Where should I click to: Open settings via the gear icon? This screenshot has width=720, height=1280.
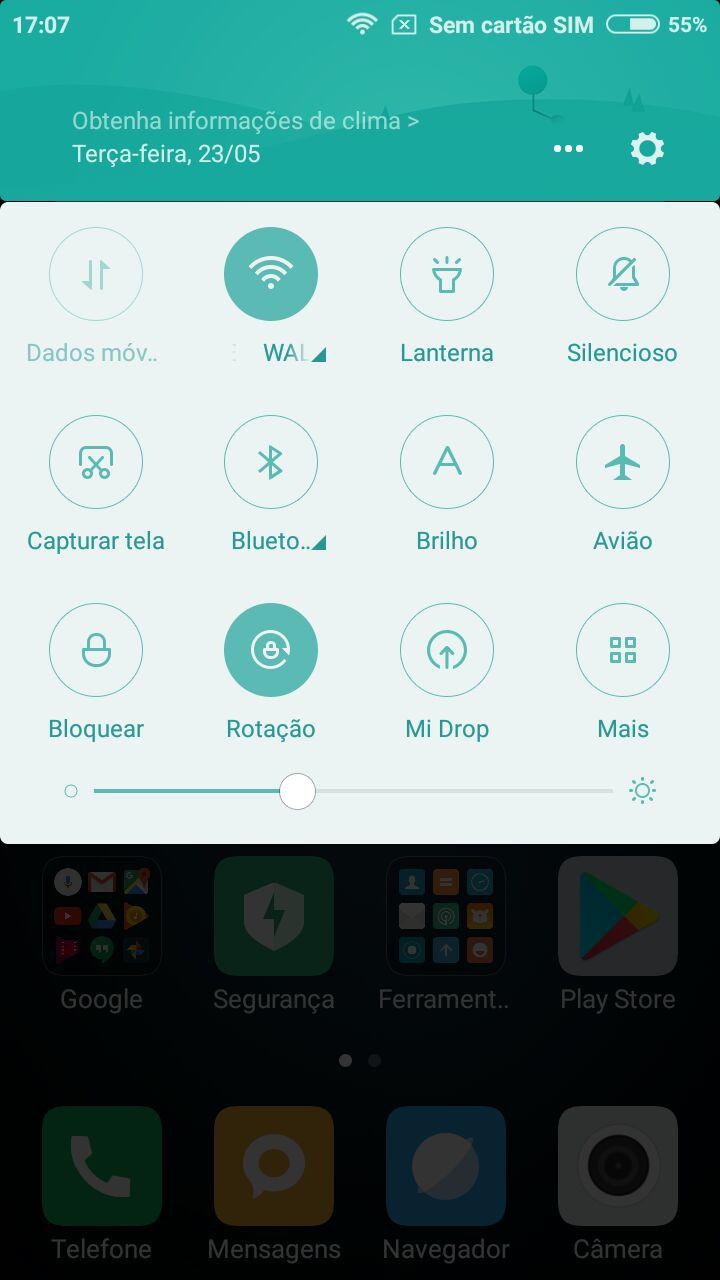click(x=647, y=149)
